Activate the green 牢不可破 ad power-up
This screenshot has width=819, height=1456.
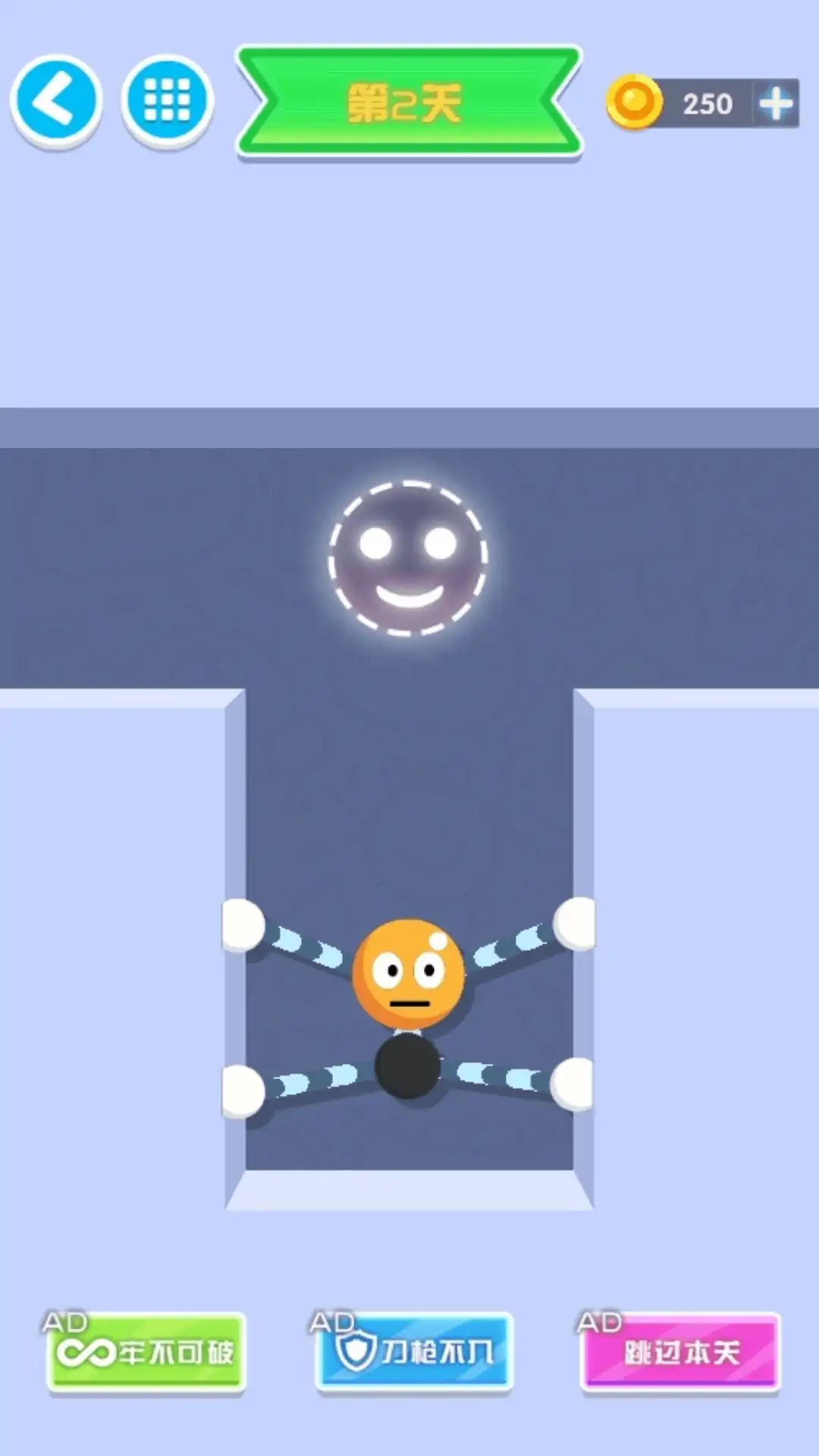146,1352
